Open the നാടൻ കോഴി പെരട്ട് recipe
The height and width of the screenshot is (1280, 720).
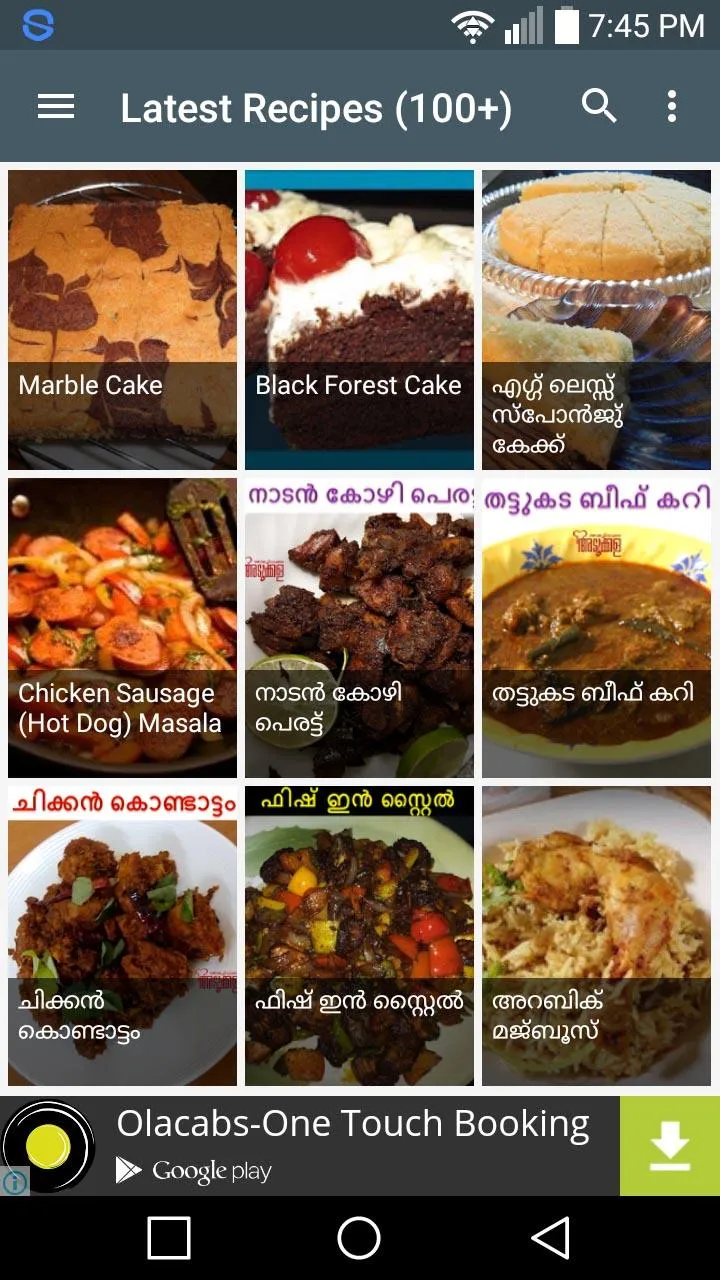tap(359, 627)
